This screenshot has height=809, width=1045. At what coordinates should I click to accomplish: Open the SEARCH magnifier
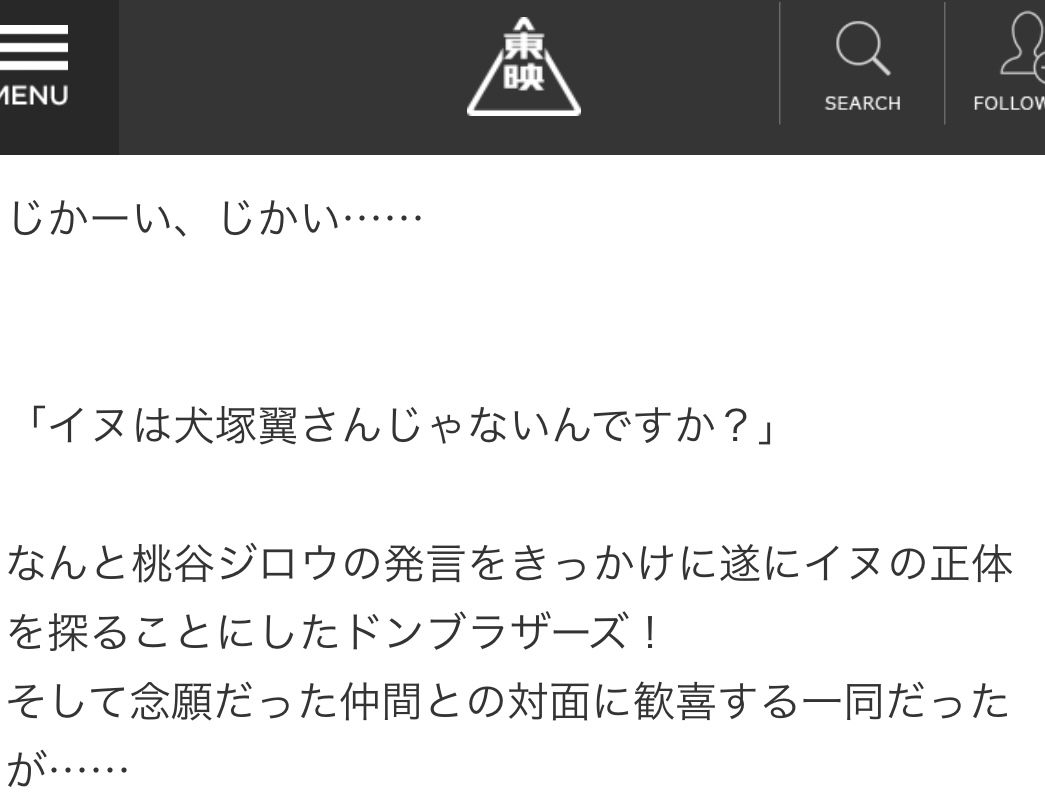(x=862, y=65)
